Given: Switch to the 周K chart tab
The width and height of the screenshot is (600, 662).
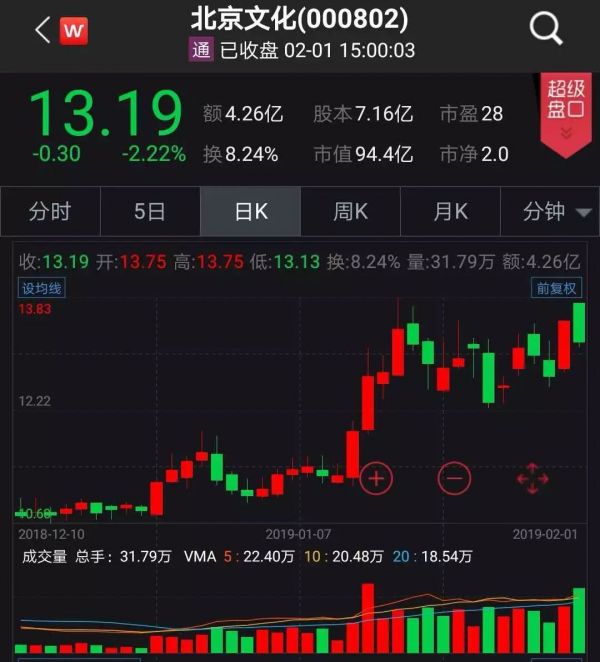Looking at the screenshot, I should pos(350,211).
